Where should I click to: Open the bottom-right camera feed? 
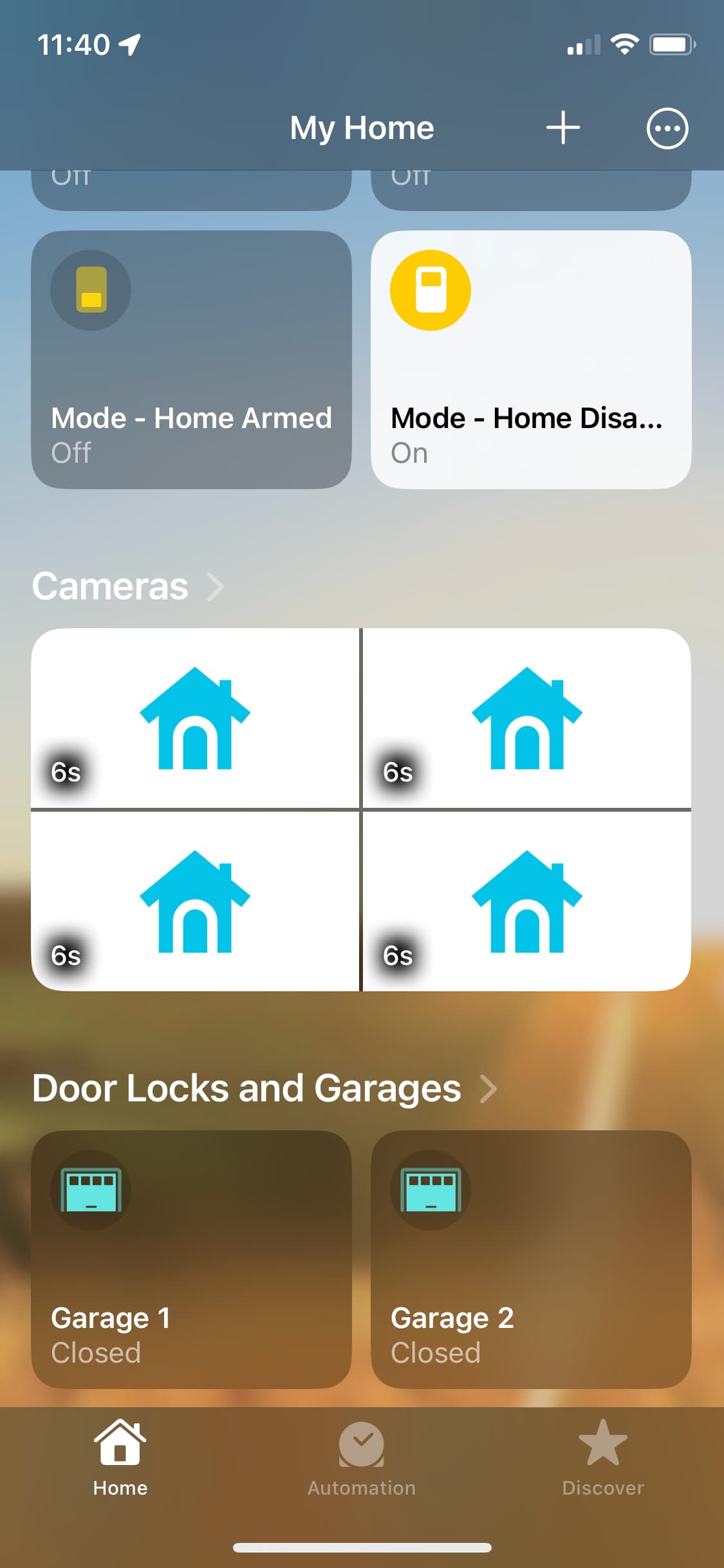pyautogui.click(x=527, y=901)
